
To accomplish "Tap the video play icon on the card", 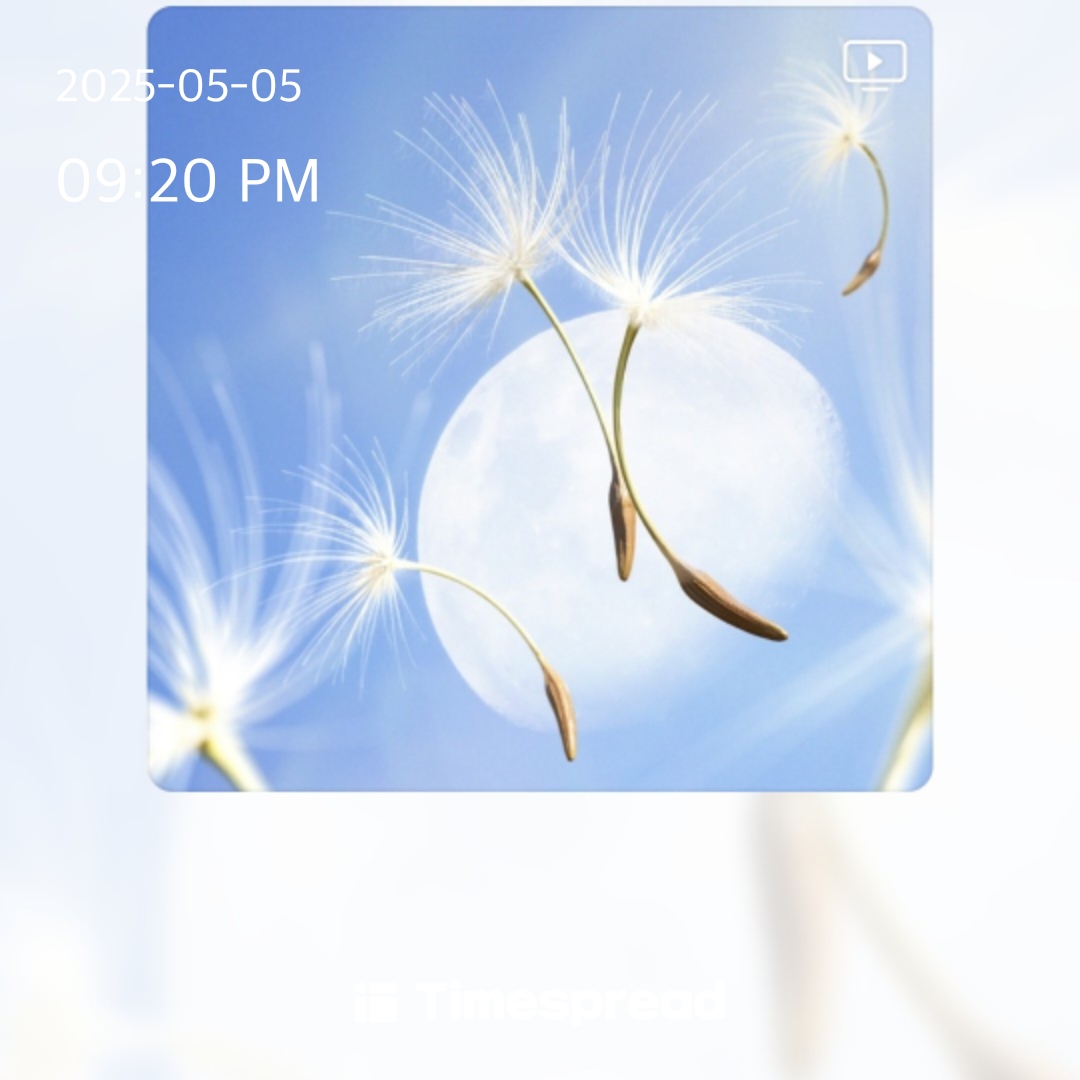I will tap(874, 64).
